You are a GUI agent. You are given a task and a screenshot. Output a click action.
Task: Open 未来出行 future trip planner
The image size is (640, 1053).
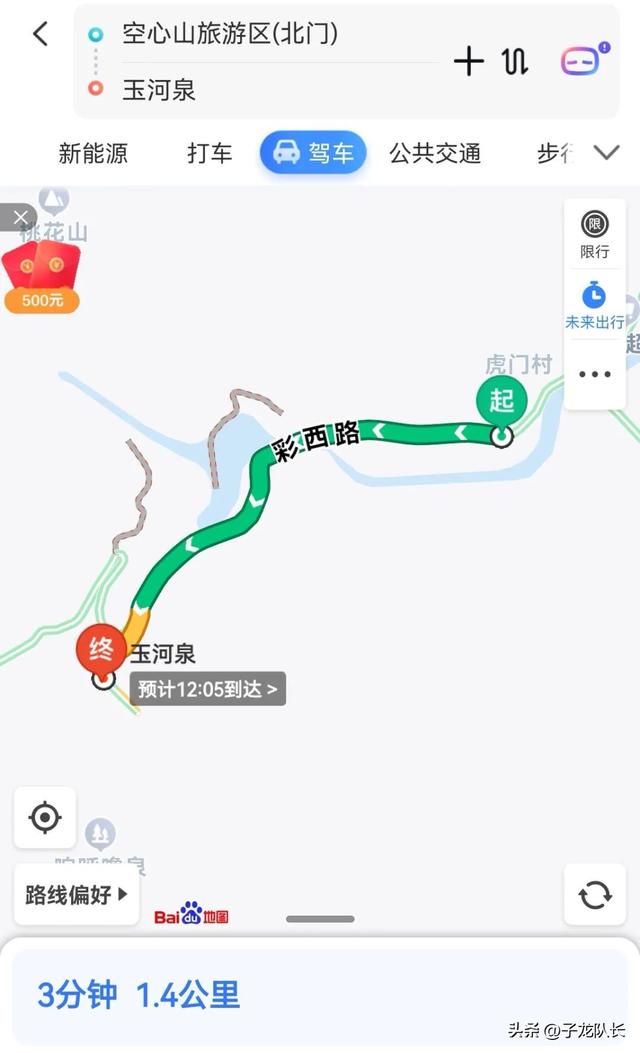click(595, 305)
